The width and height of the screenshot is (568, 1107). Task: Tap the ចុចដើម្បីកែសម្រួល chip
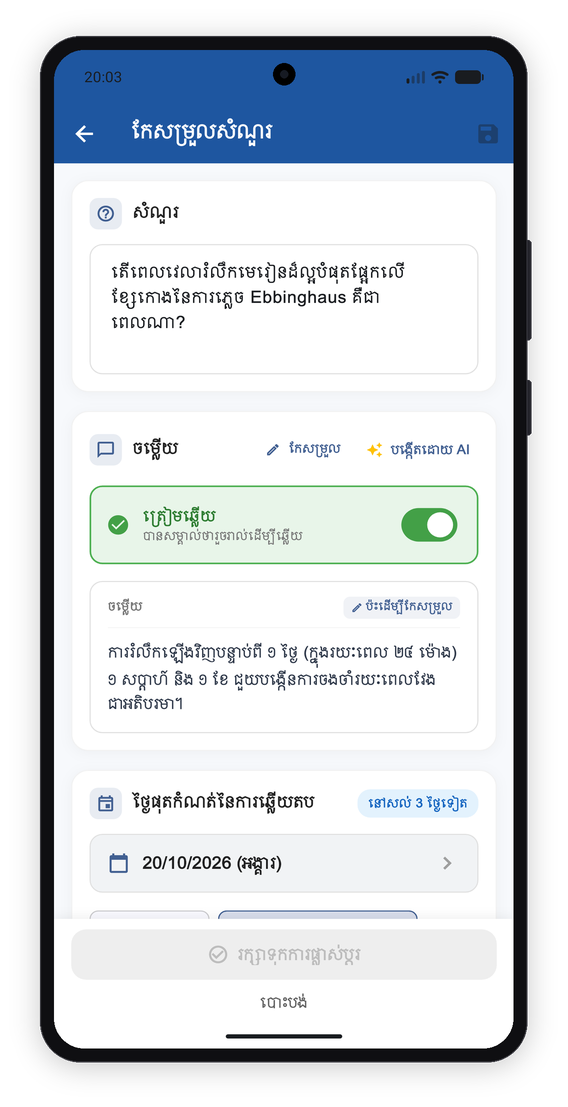401,607
